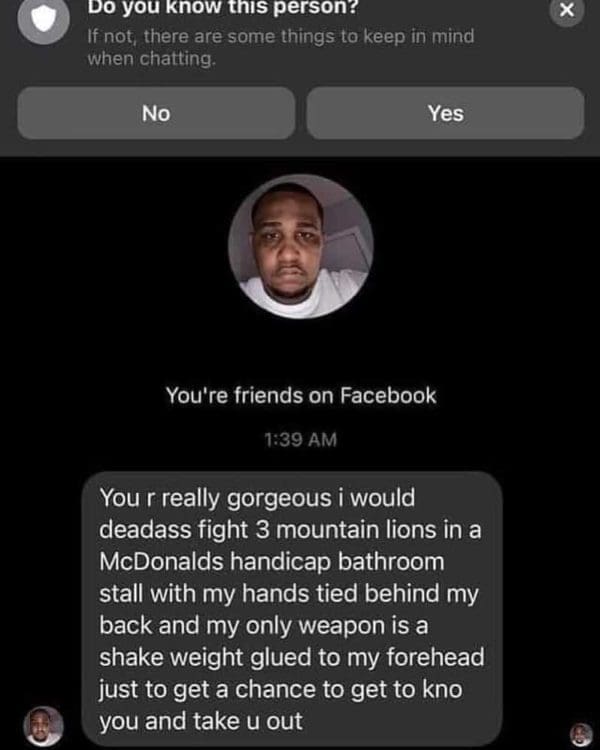The height and width of the screenshot is (750, 600).
Task: Open the sender's large profile picture
Action: pyautogui.click(x=300, y=246)
